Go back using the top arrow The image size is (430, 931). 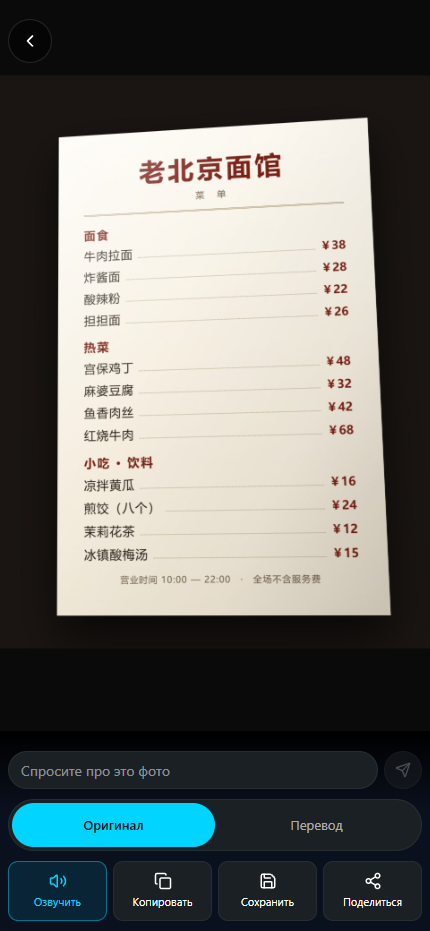point(30,41)
